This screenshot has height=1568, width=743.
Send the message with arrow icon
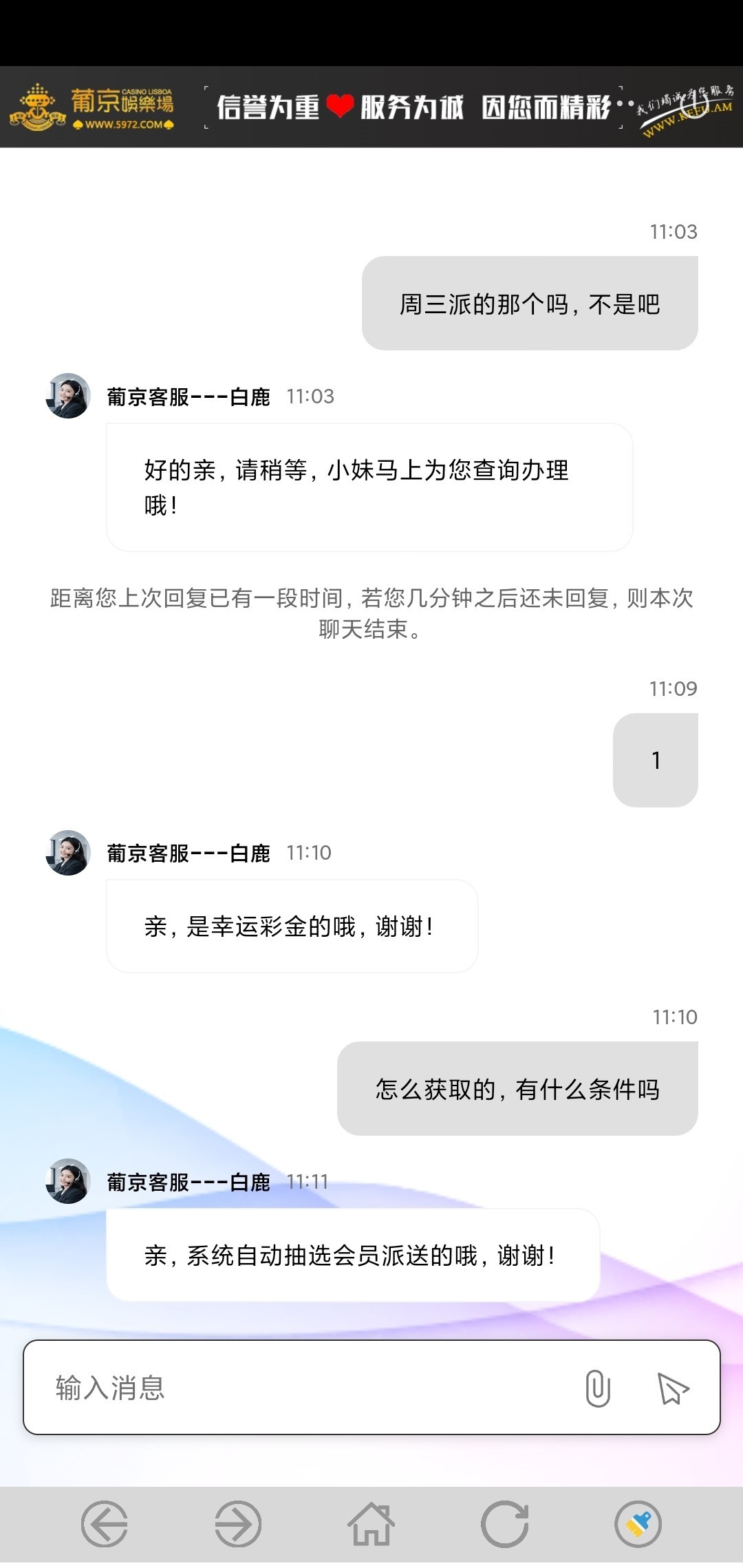672,1388
